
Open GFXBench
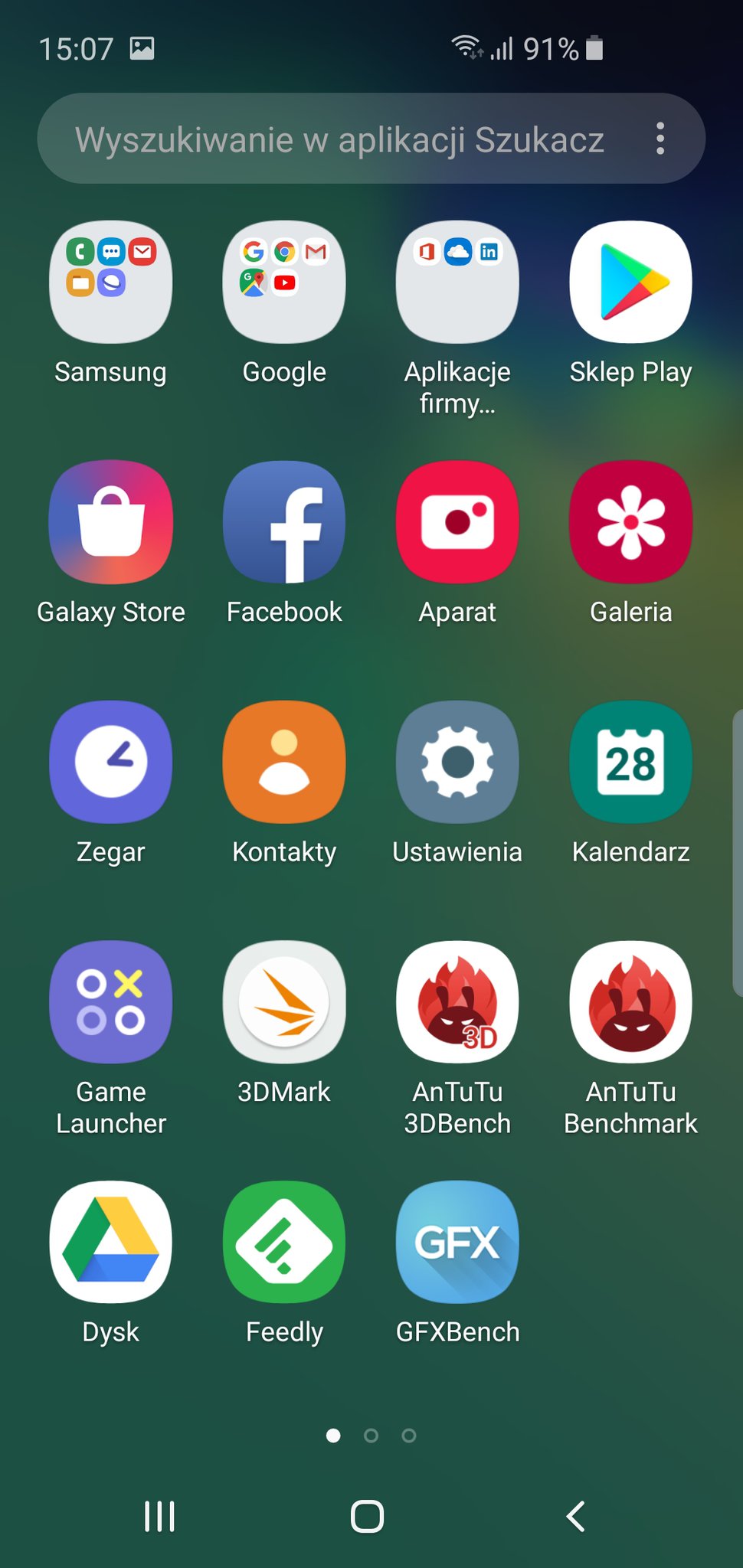click(457, 1242)
